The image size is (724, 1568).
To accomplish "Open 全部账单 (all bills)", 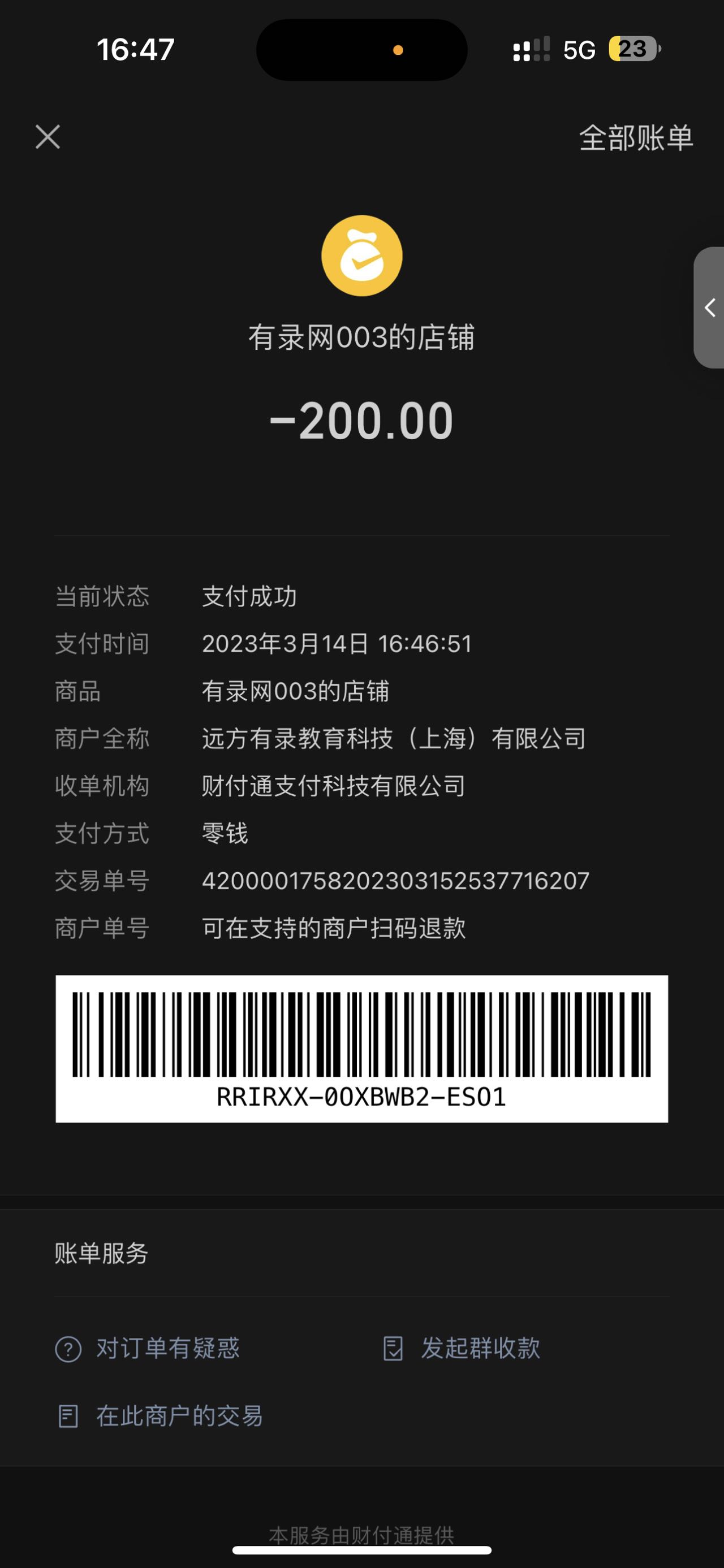I will (x=636, y=137).
